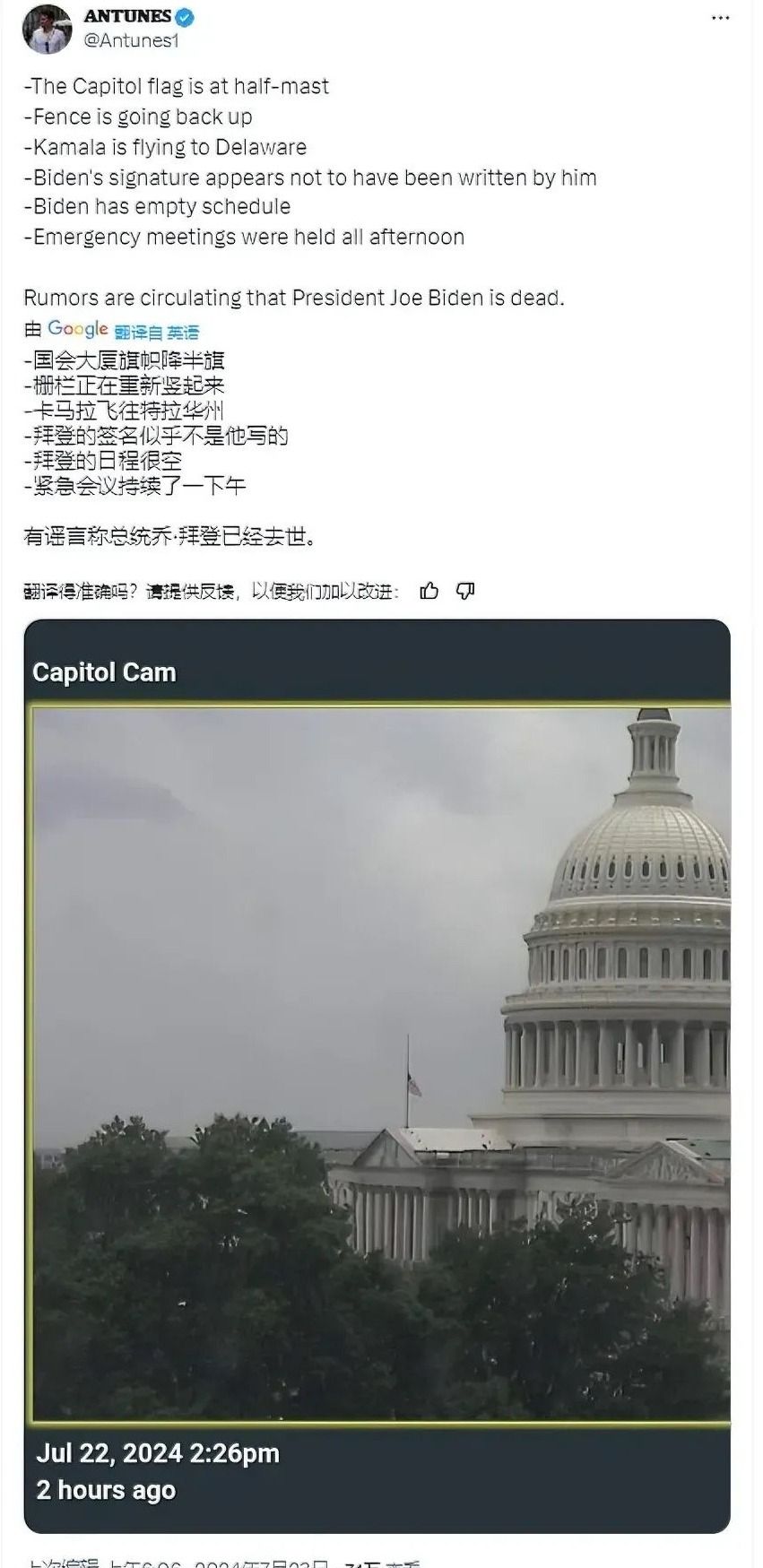Rate the translation with thumbs down
Viewport: 763px width, 1568px height.
point(465,591)
